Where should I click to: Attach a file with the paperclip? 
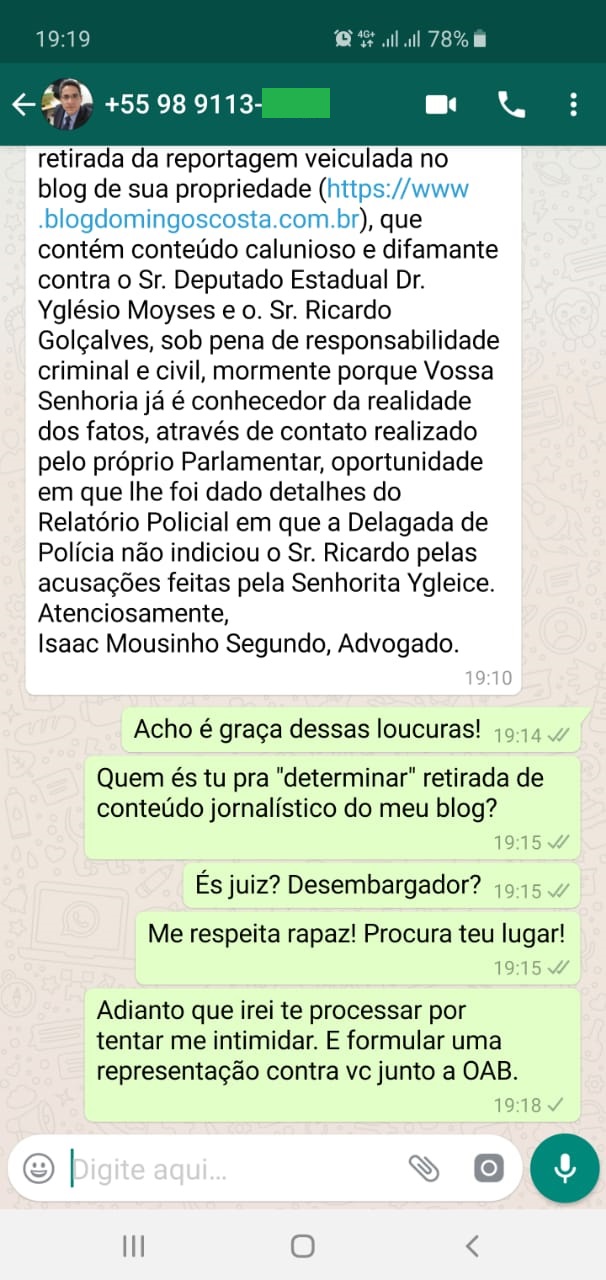(x=425, y=1168)
